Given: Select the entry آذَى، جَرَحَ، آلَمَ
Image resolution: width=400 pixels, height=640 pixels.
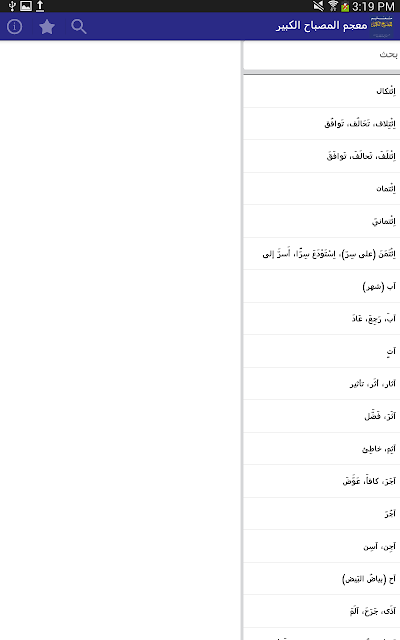Looking at the screenshot, I should pyautogui.click(x=322, y=611).
